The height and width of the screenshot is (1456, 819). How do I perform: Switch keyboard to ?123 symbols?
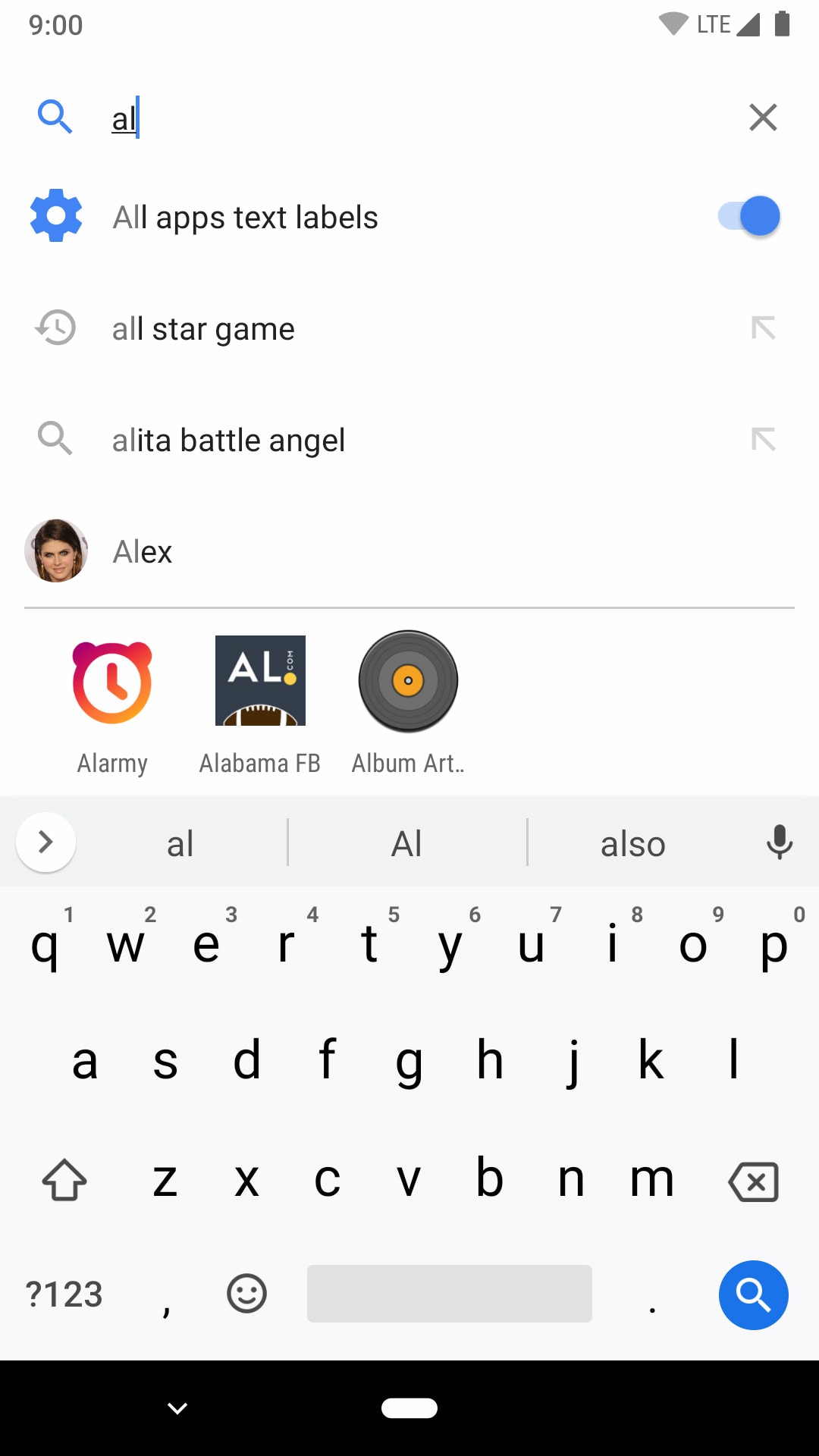pos(64,1294)
